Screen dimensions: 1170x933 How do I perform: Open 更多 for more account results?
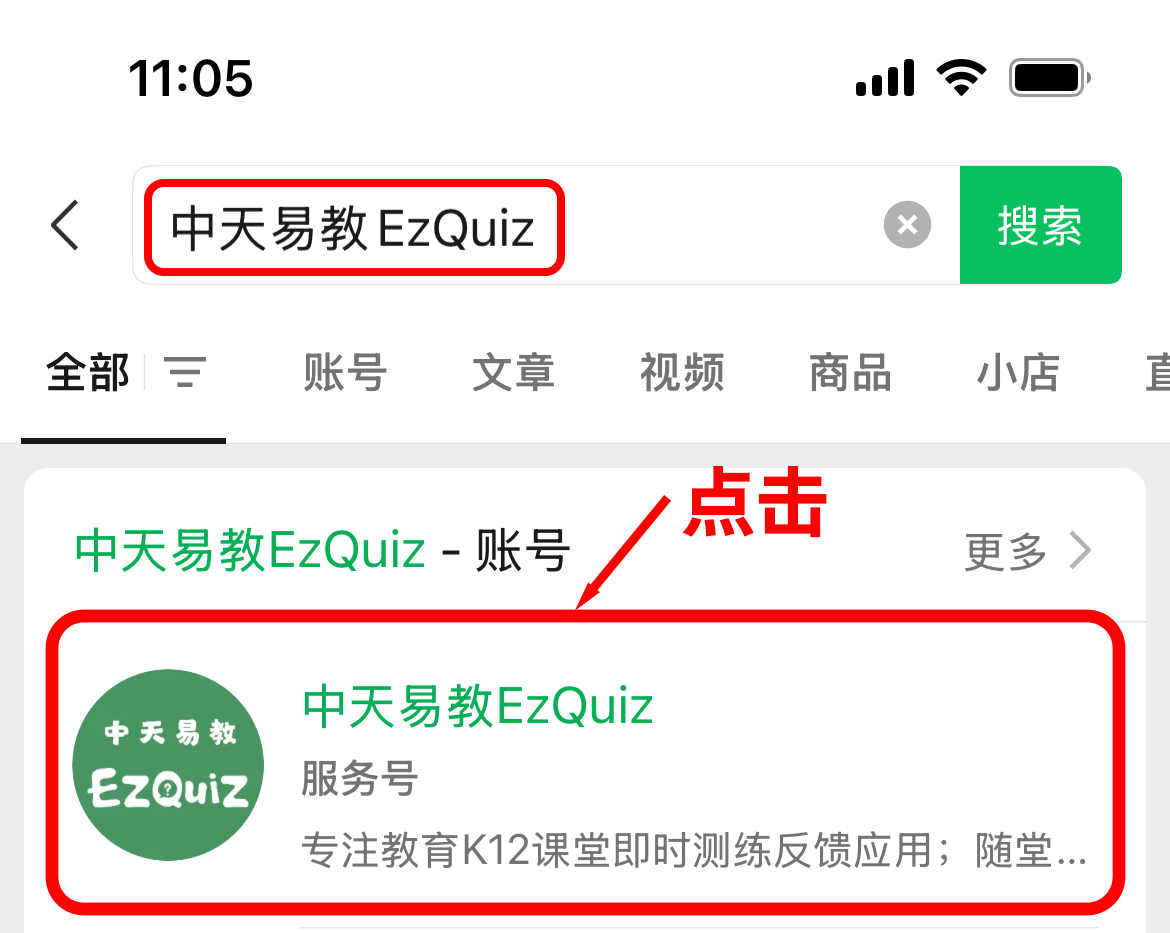click(1027, 551)
